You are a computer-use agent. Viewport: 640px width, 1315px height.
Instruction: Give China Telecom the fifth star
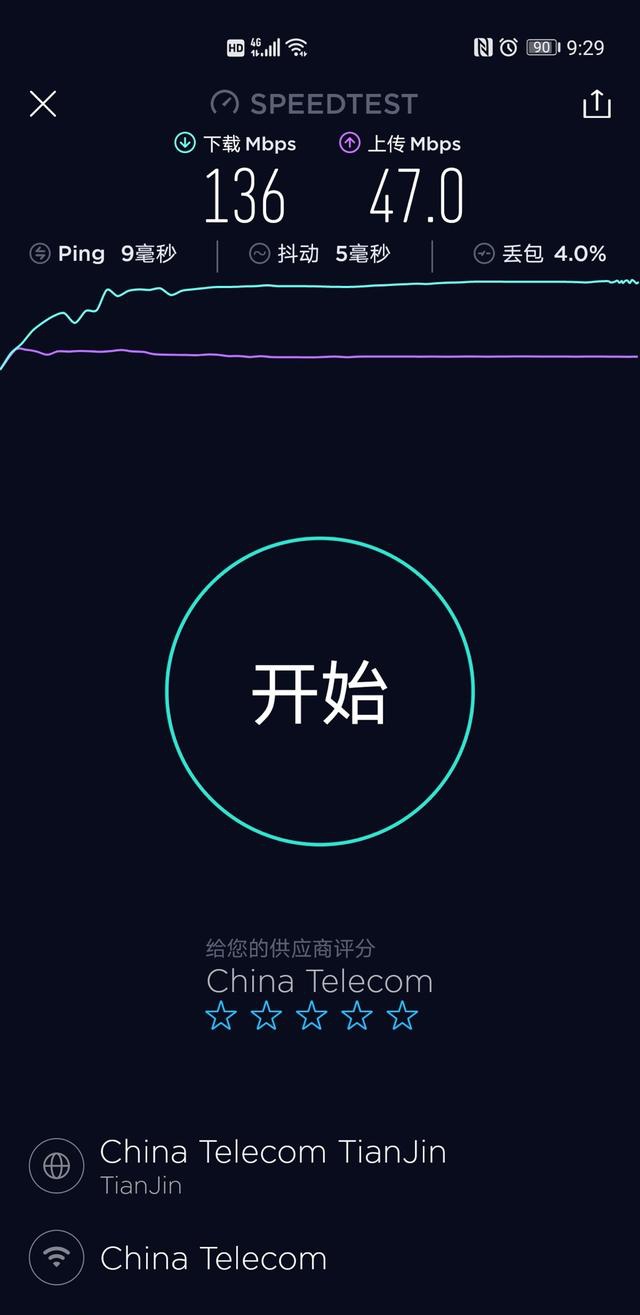coord(402,1017)
